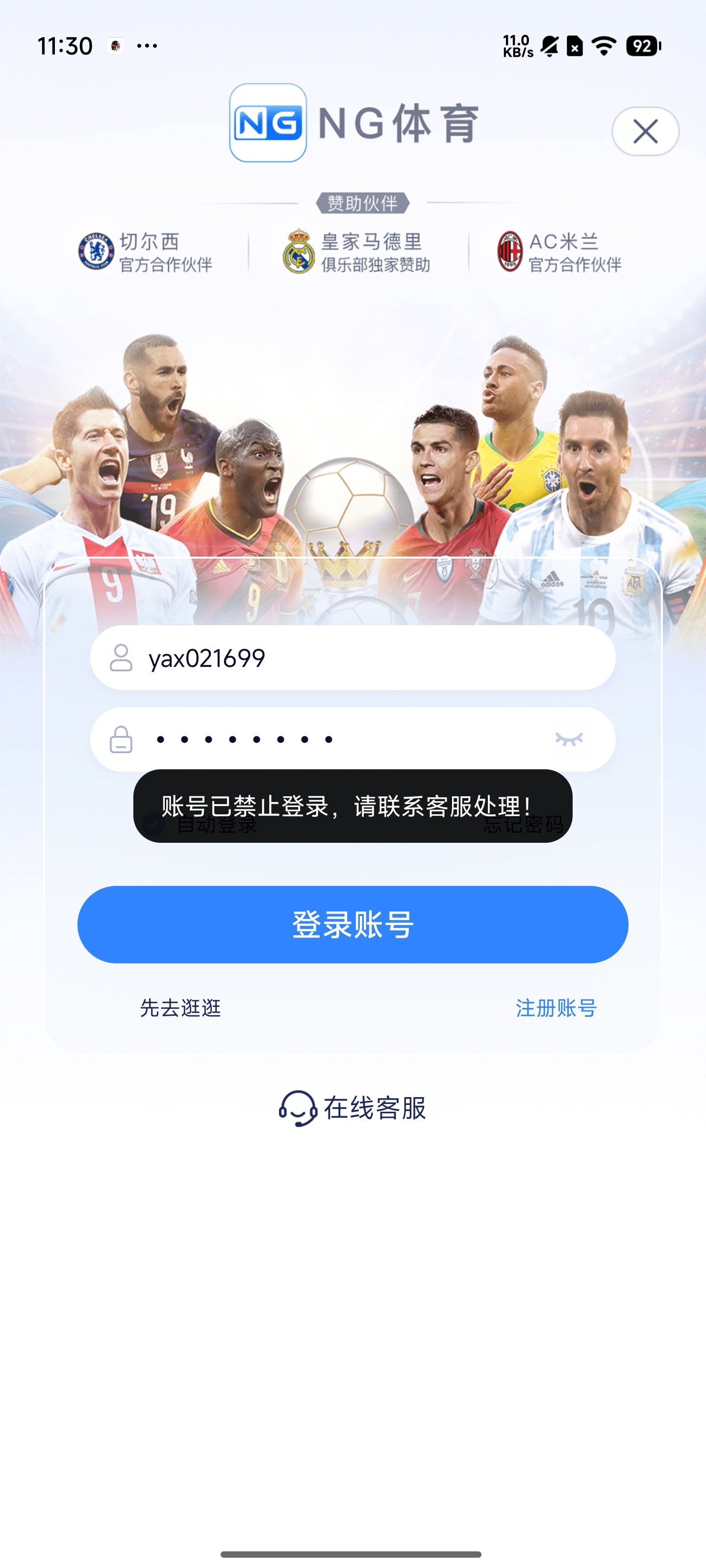Show the hidden password with eye icon

tap(569, 739)
